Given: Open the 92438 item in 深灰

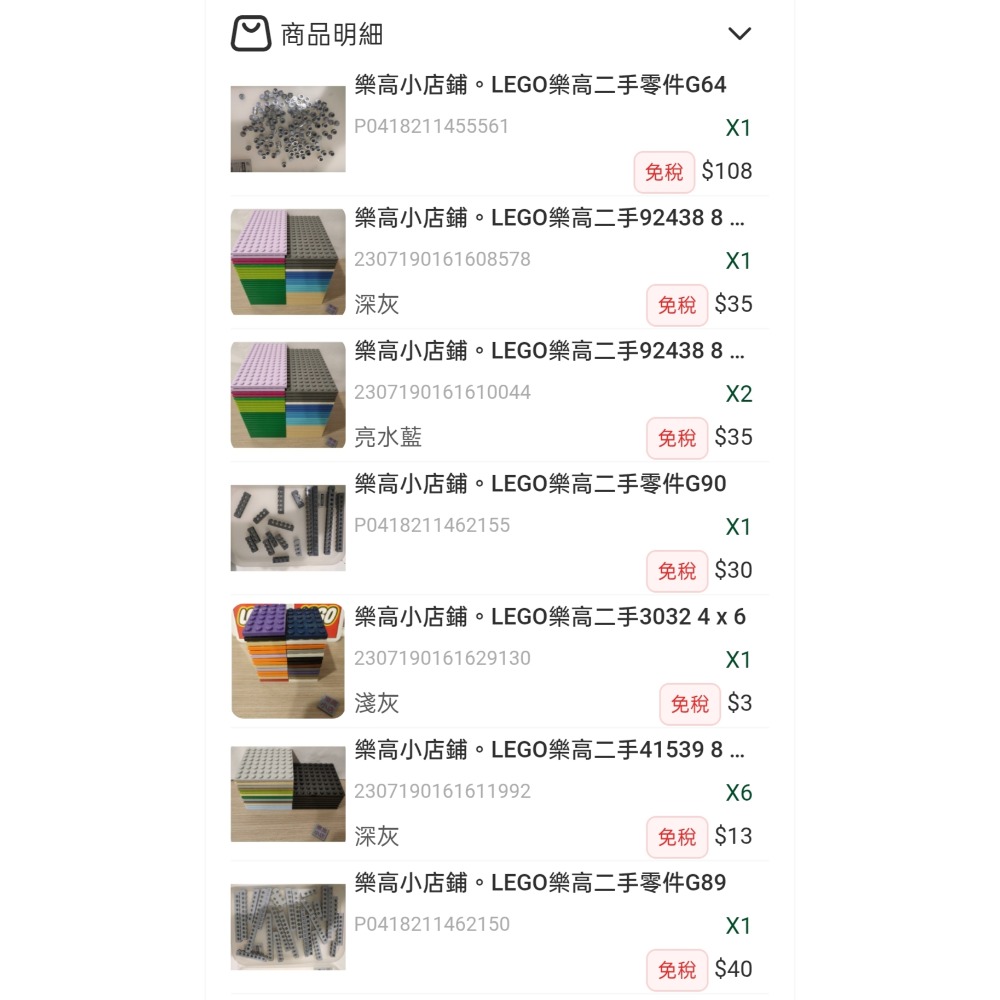Looking at the screenshot, I should pos(549,219).
